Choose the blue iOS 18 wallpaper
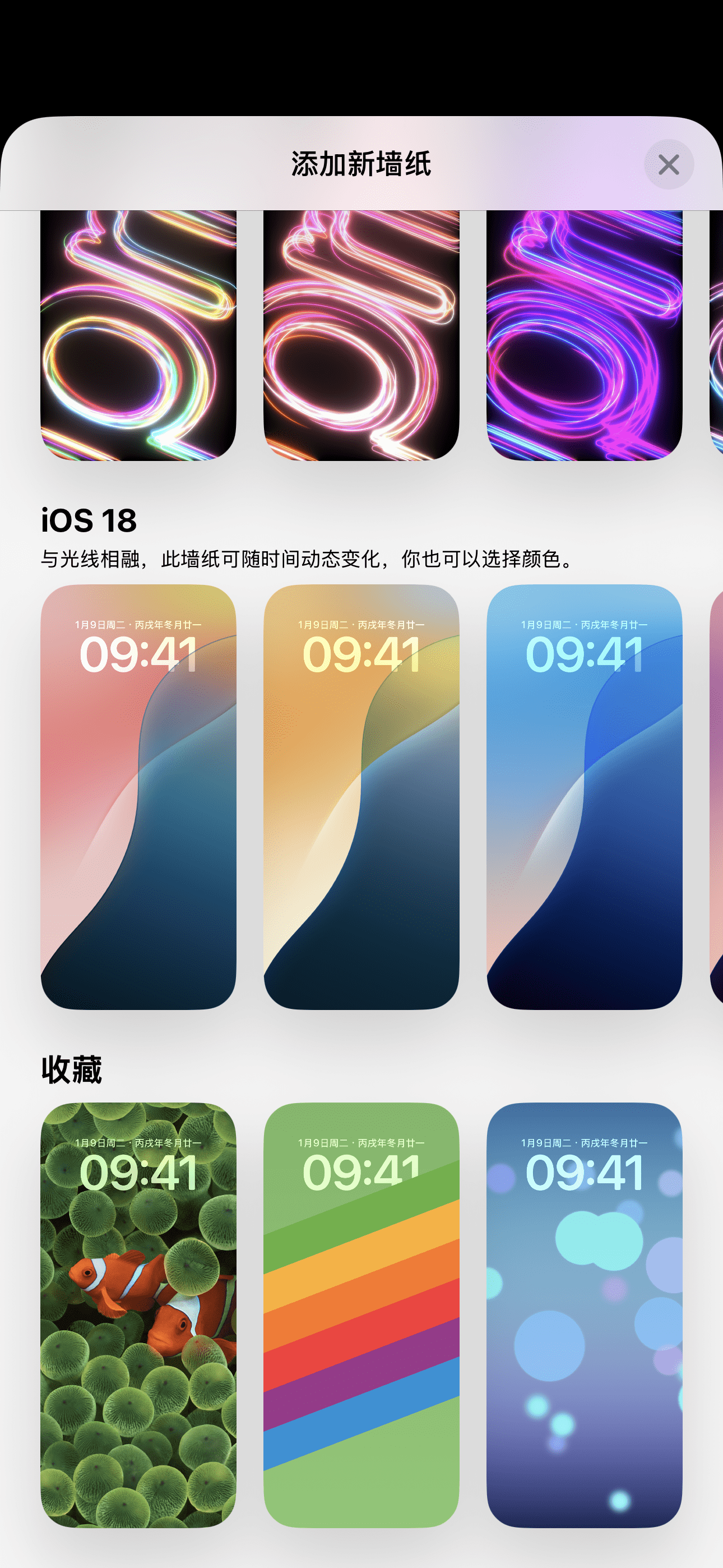Viewport: 723px width, 1568px height. point(583,796)
